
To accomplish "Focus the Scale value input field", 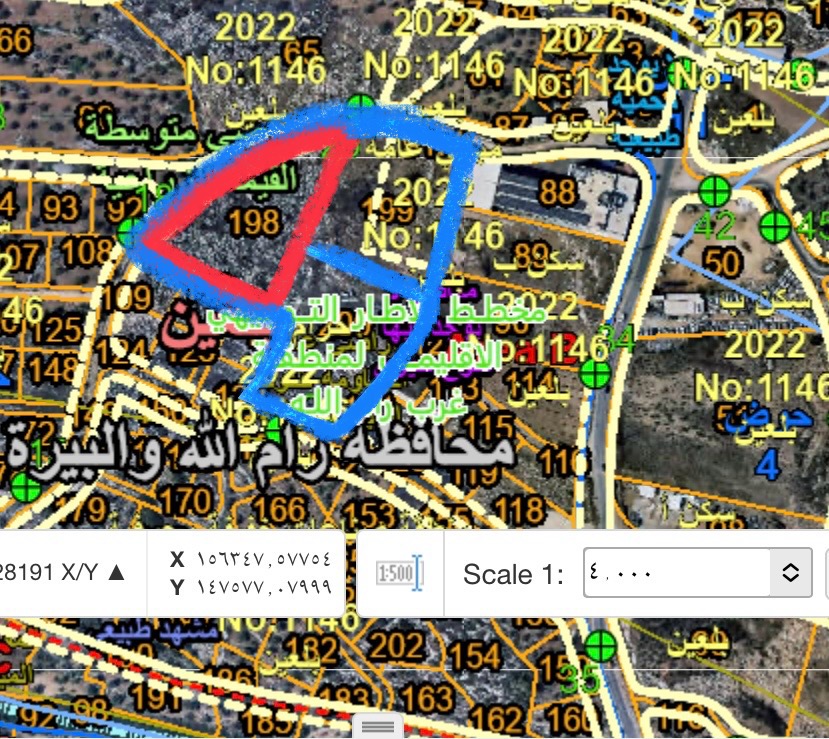I will (x=675, y=573).
